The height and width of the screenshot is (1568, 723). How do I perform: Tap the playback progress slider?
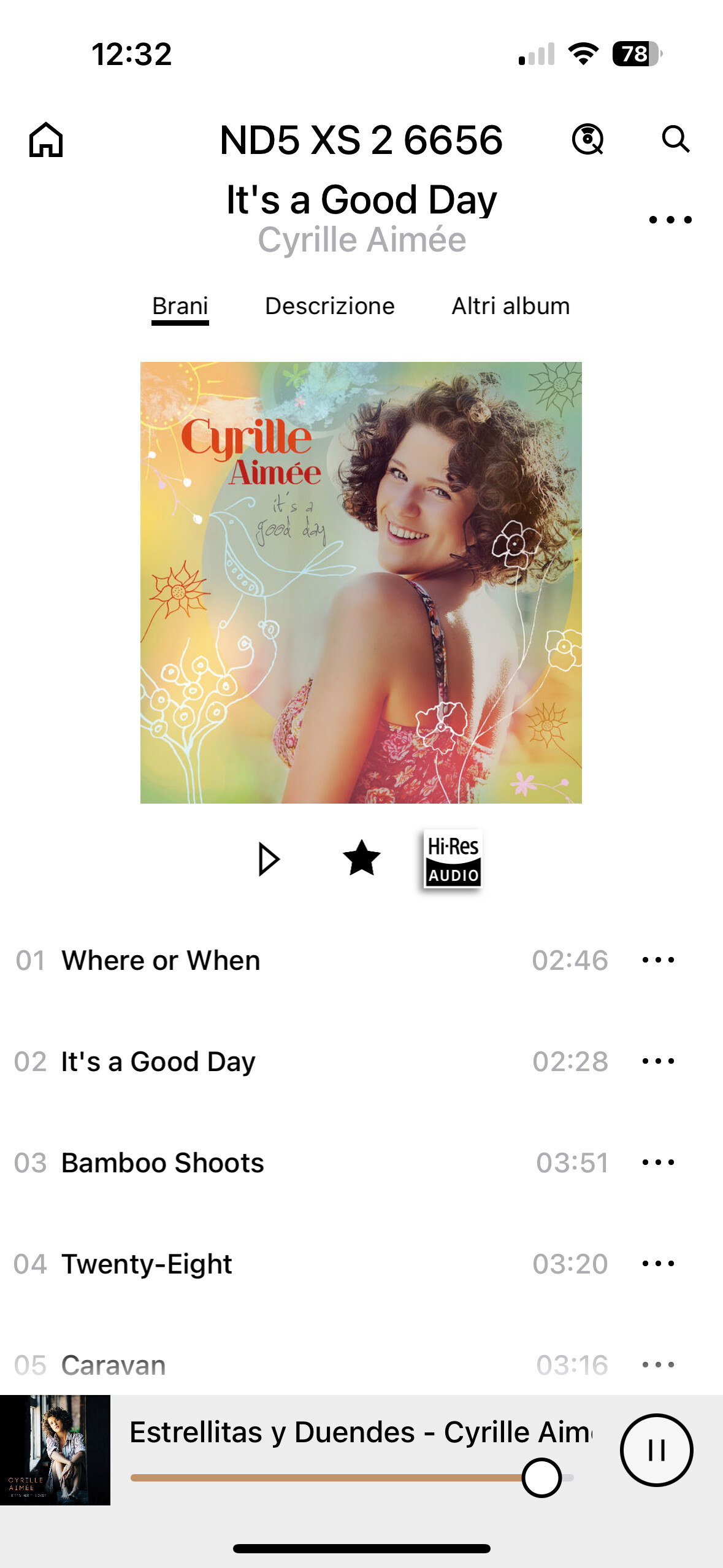click(352, 1478)
